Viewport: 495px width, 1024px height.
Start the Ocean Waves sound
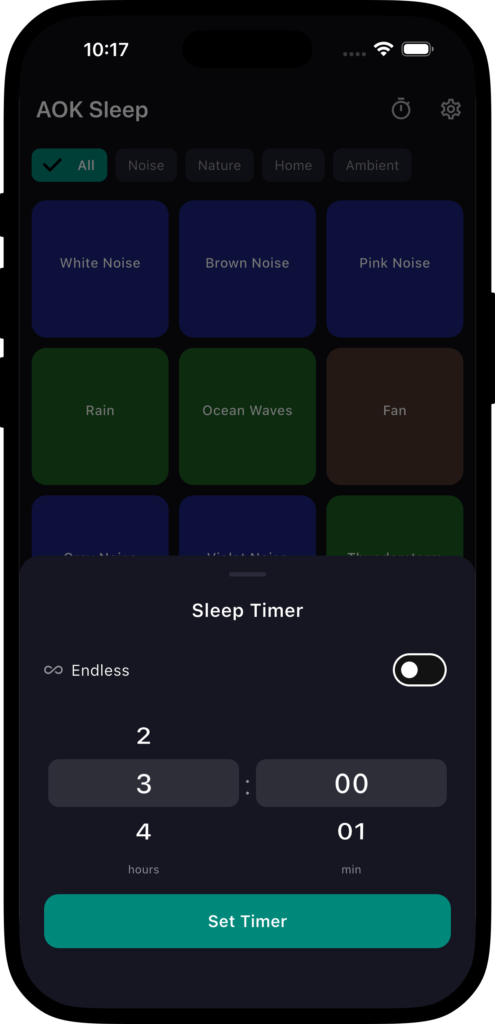[x=248, y=416]
